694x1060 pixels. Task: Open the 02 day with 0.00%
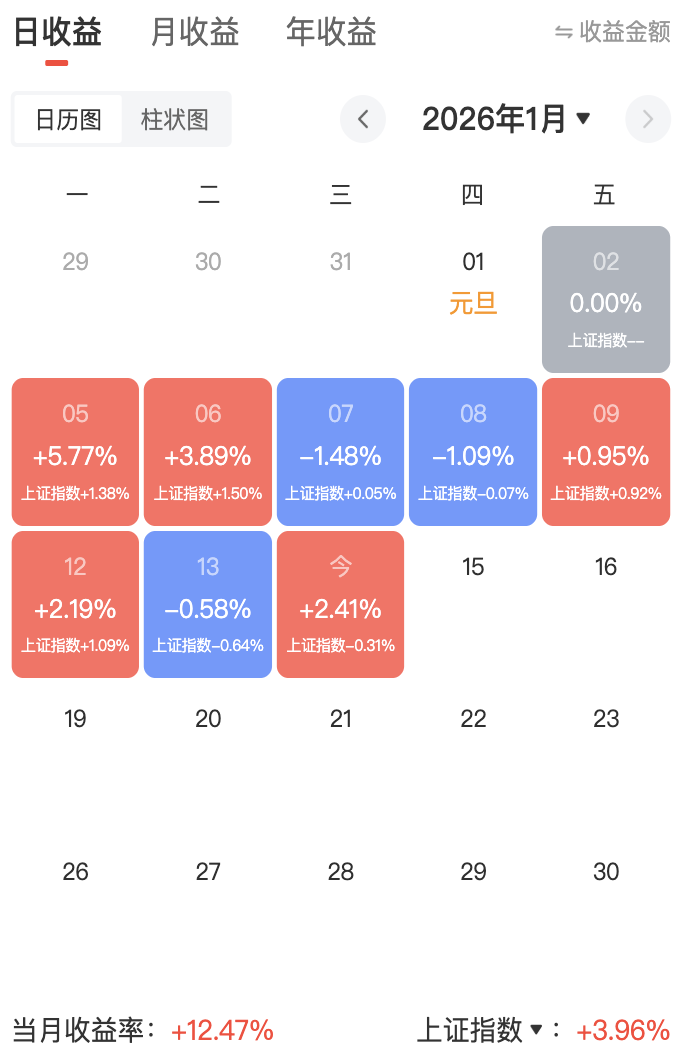(x=606, y=300)
